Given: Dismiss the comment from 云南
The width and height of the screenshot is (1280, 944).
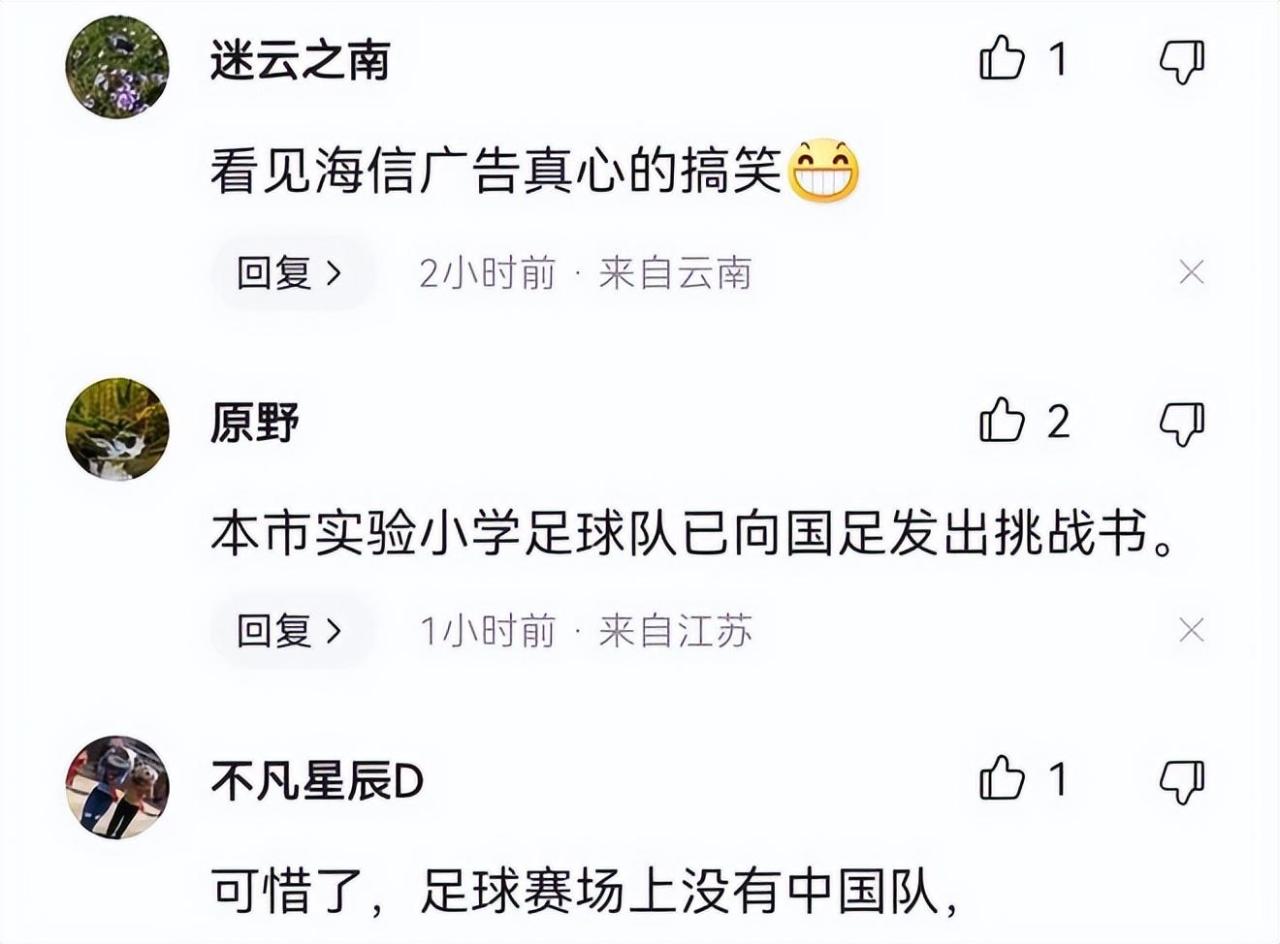Looking at the screenshot, I should (1191, 272).
